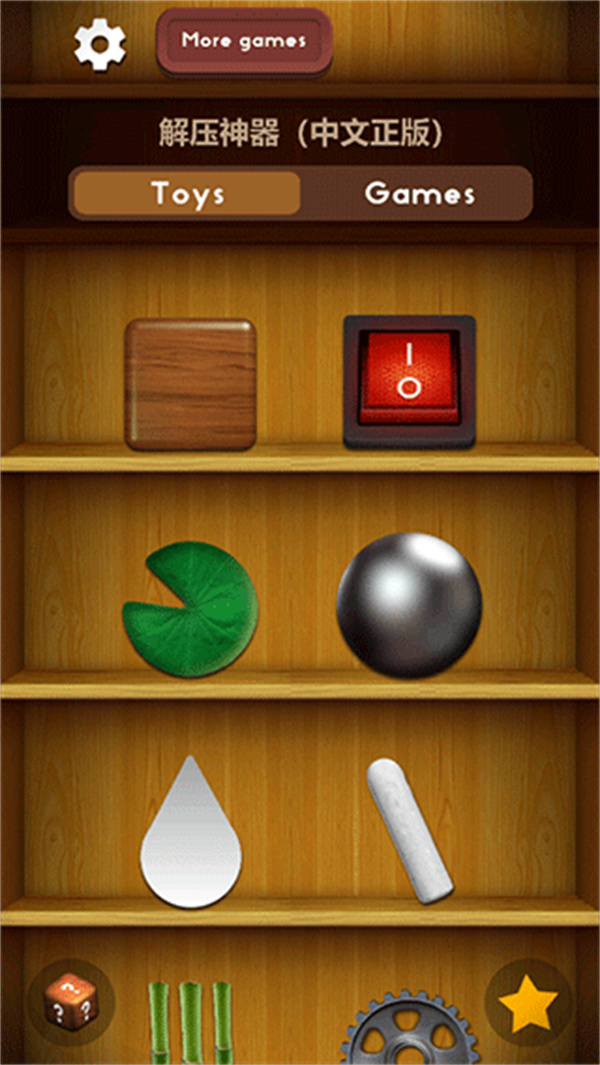600x1065 pixels.
Task: Open the metal gear toy
Action: (409, 1030)
